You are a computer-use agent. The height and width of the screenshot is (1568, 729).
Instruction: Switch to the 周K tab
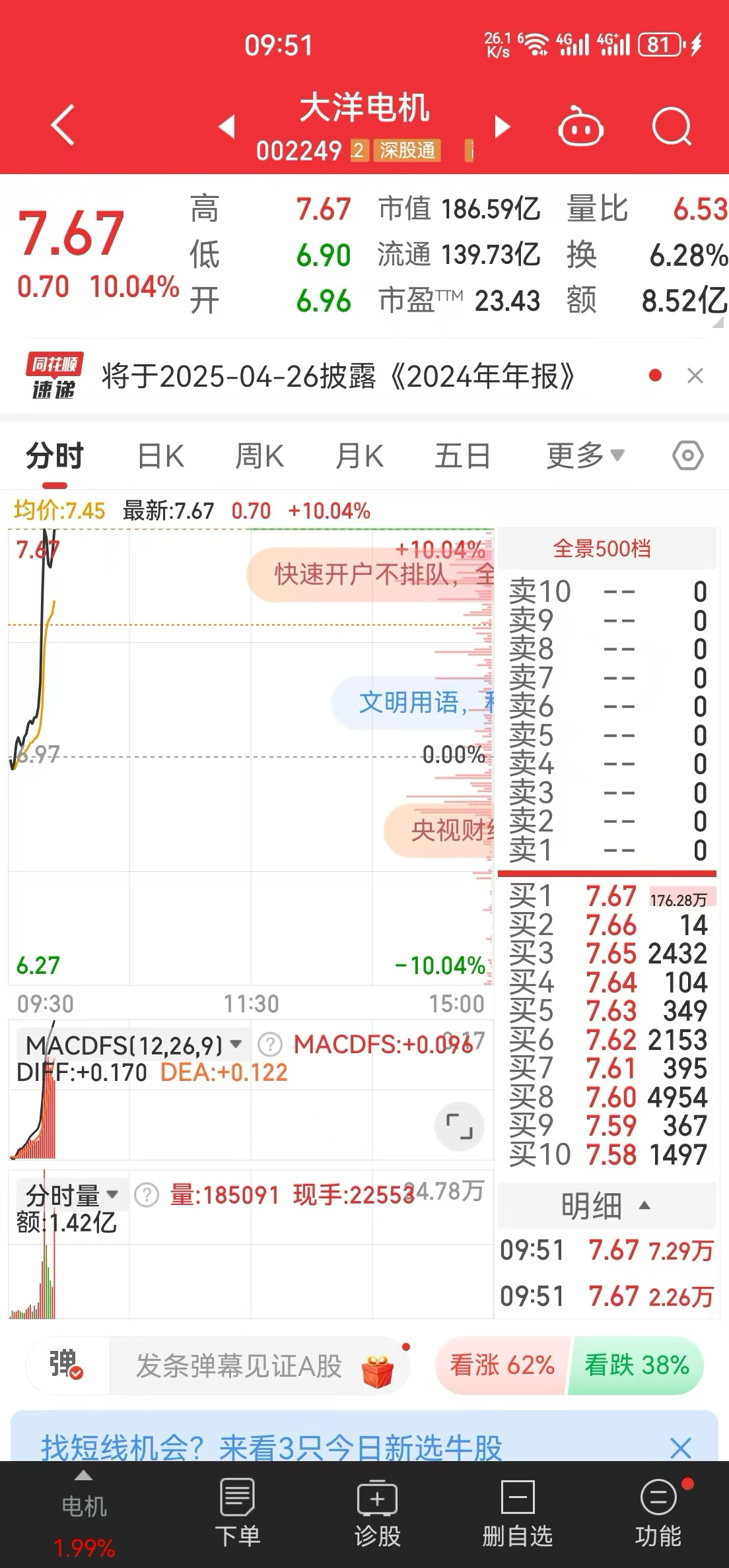pyautogui.click(x=260, y=456)
